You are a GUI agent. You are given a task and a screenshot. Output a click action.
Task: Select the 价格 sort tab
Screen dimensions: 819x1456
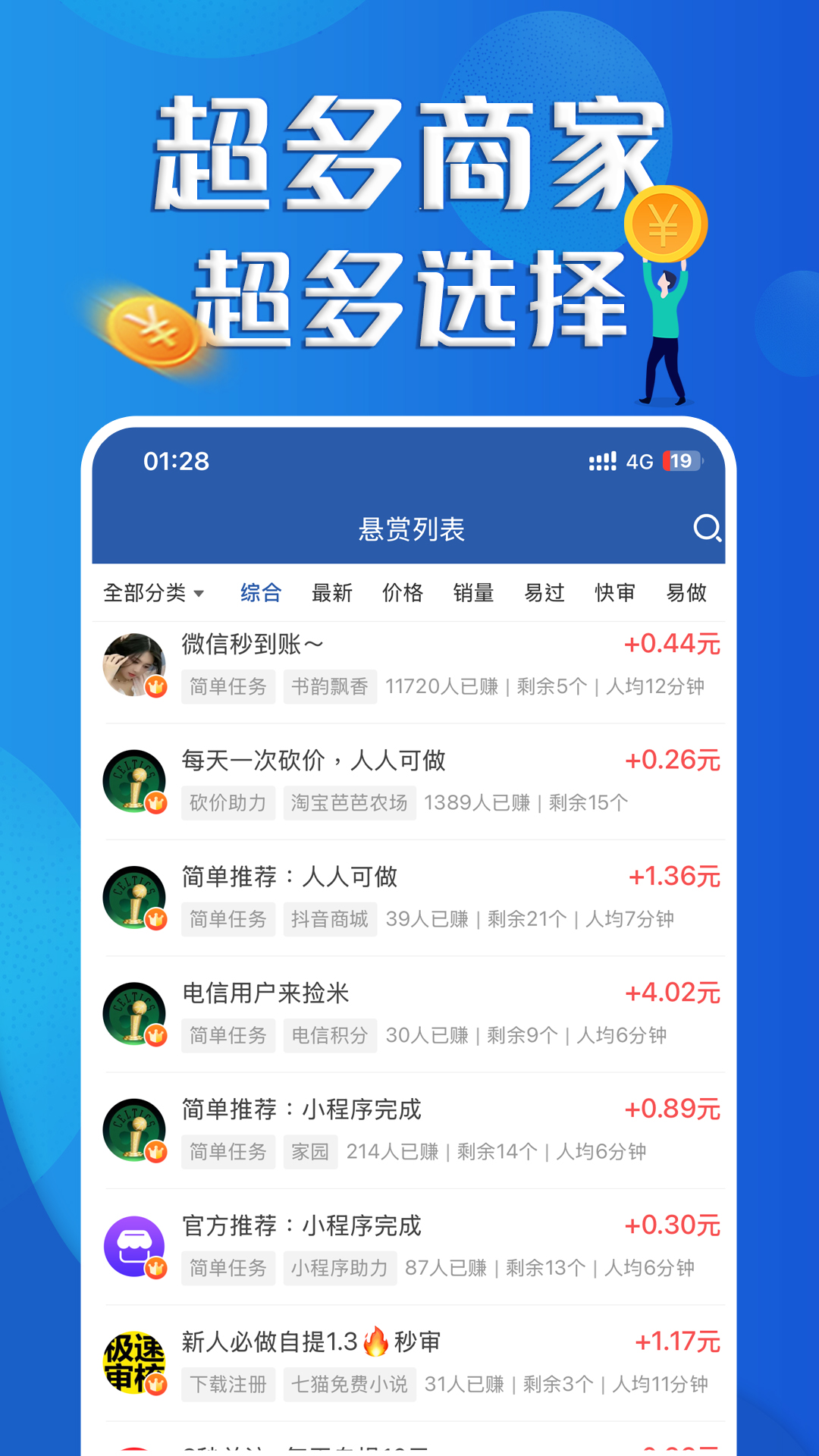coord(403,593)
